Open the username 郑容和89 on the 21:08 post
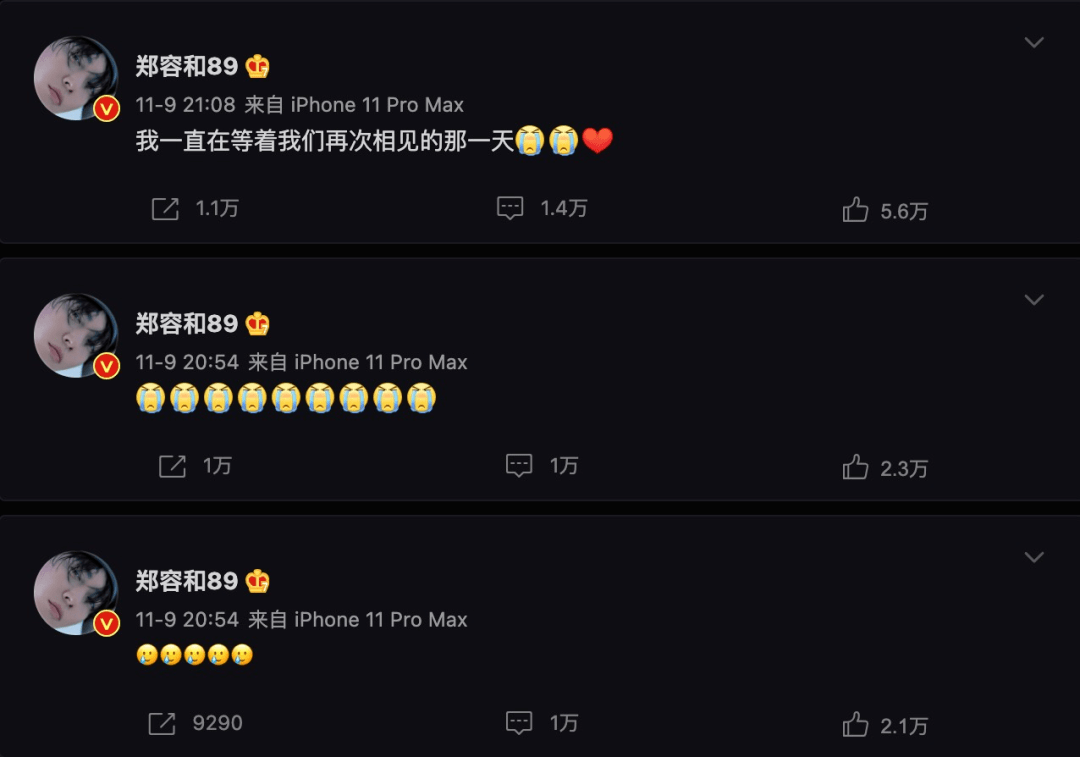This screenshot has height=757, width=1080. pos(187,66)
